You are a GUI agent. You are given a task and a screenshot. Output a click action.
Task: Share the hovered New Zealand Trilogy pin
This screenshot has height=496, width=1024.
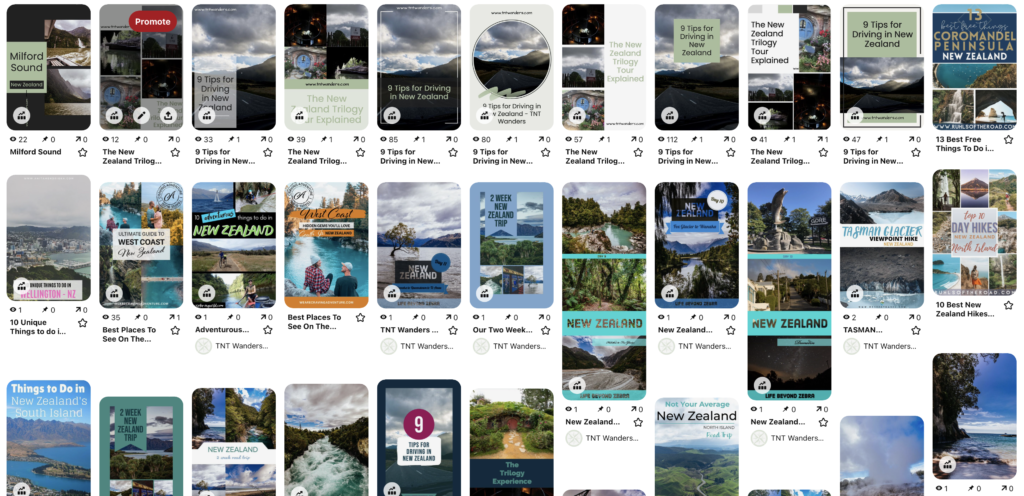tap(166, 116)
